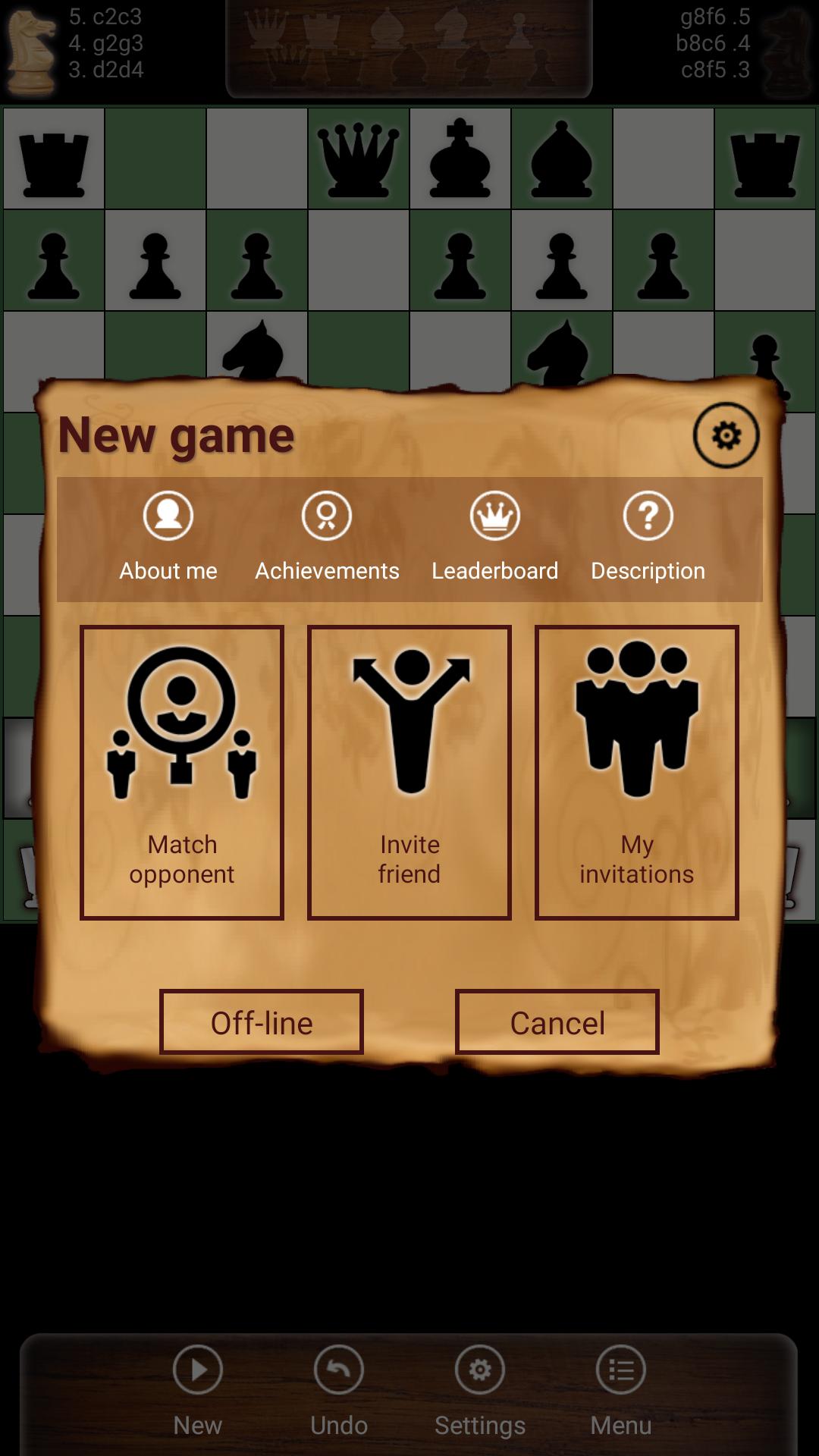Viewport: 819px width, 1456px height.
Task: Start an Off-line game
Action: [262, 1022]
